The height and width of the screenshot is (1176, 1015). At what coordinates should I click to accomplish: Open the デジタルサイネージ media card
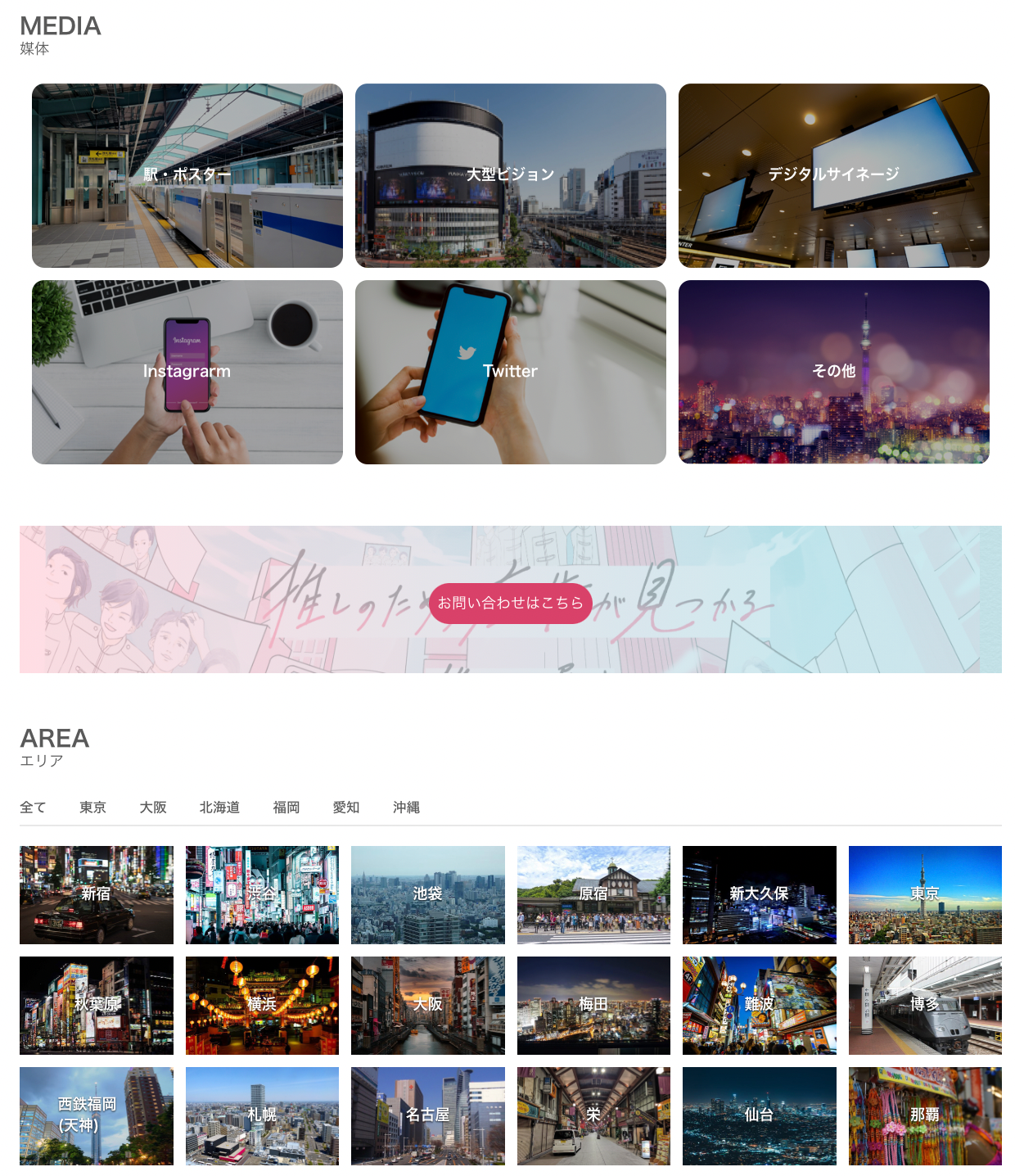[x=833, y=175]
